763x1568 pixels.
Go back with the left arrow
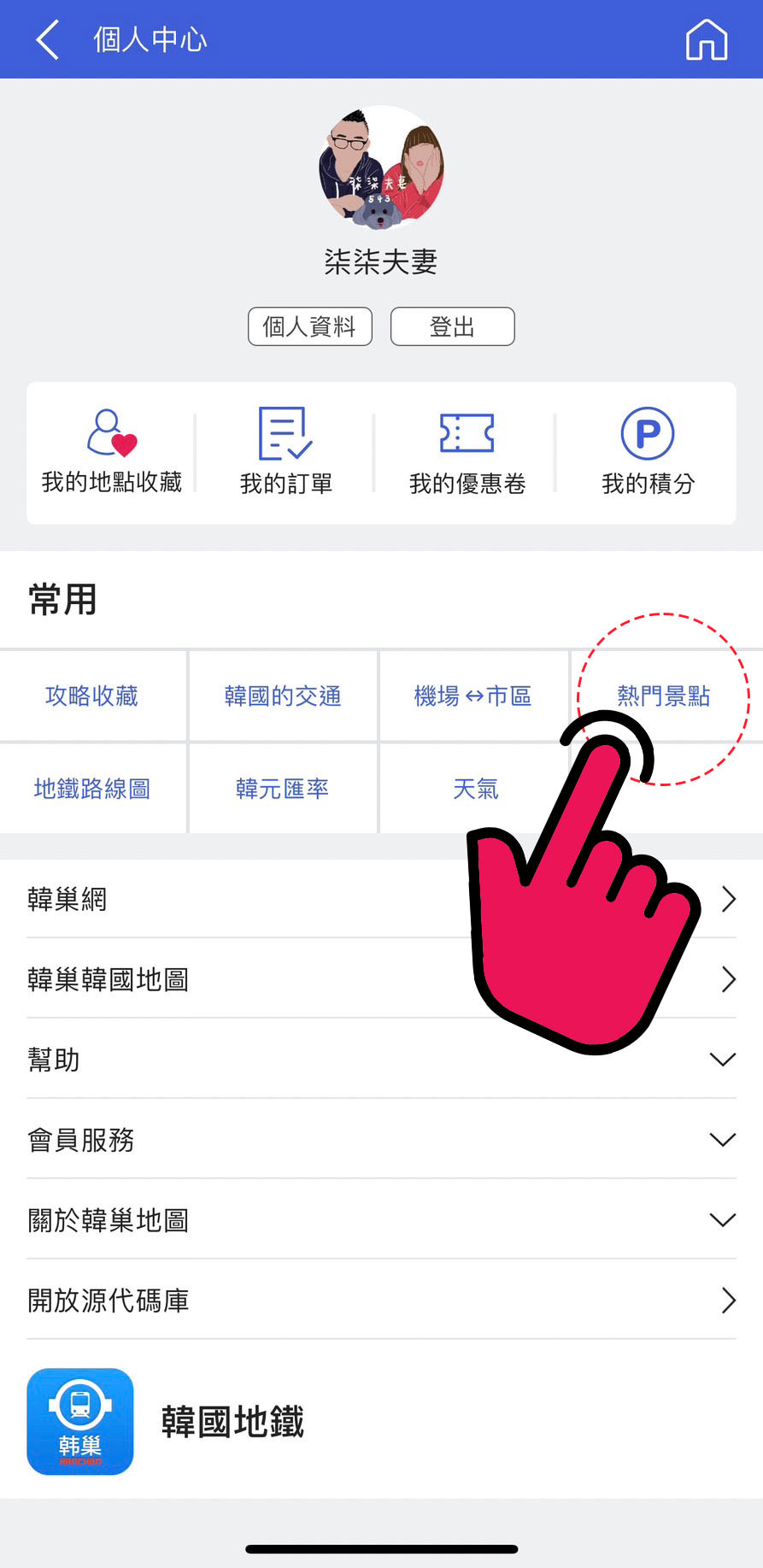pyautogui.click(x=47, y=38)
